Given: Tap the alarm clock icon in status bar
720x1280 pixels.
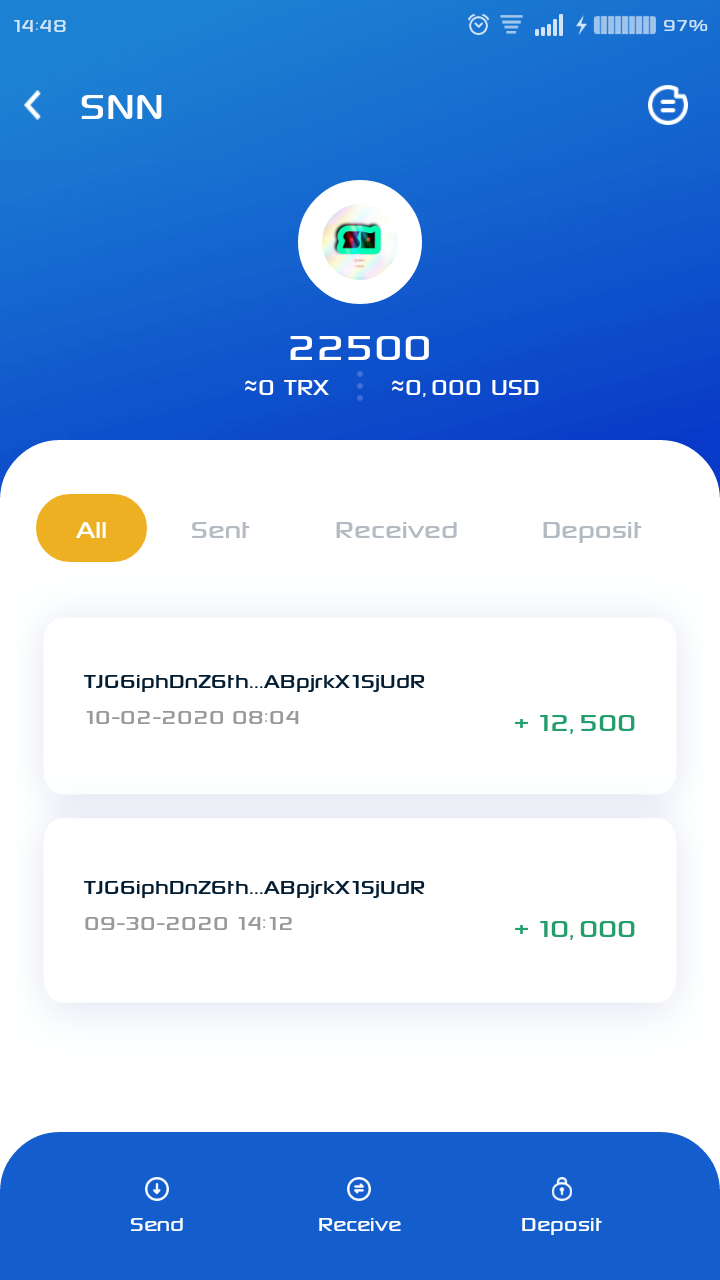Looking at the screenshot, I should tap(477, 25).
